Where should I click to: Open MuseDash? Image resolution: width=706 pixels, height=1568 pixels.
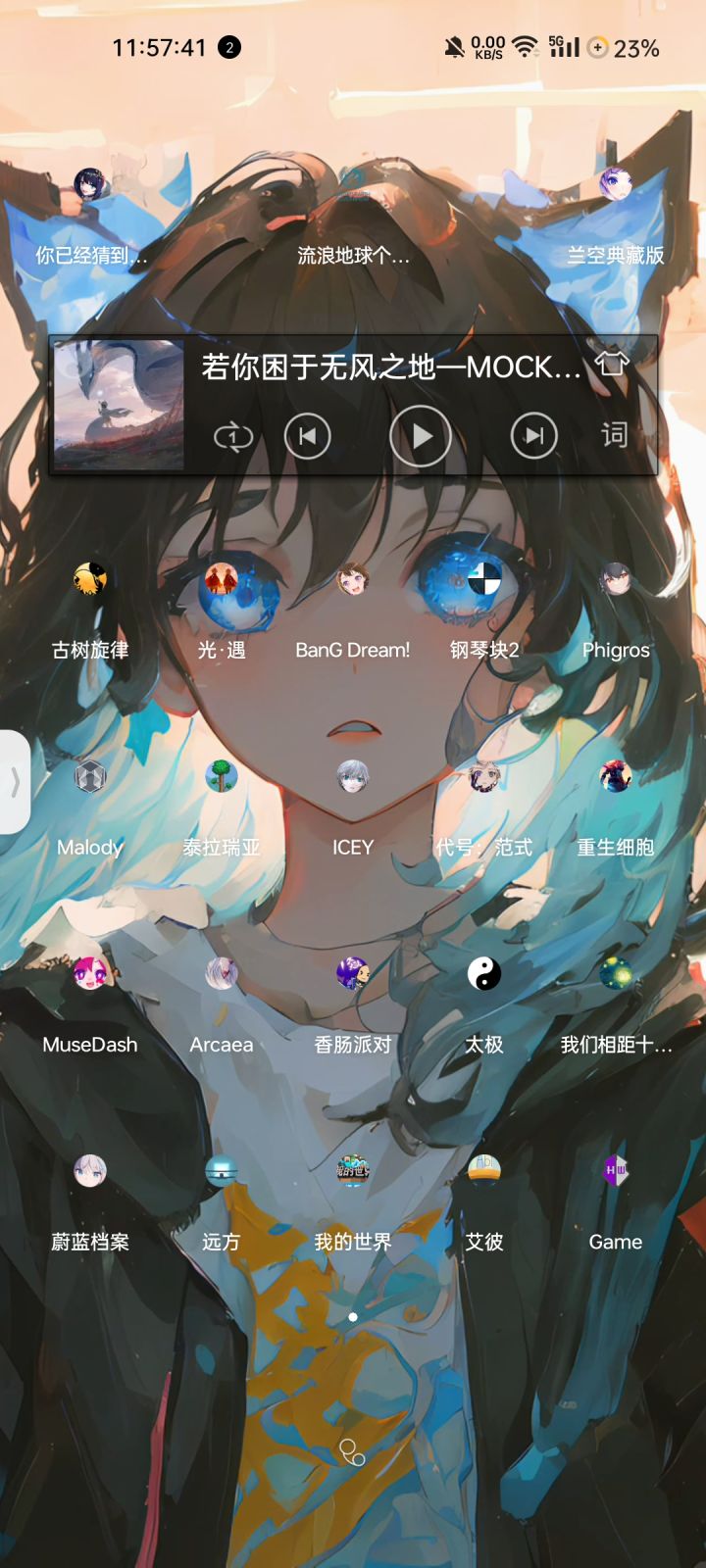tap(90, 975)
